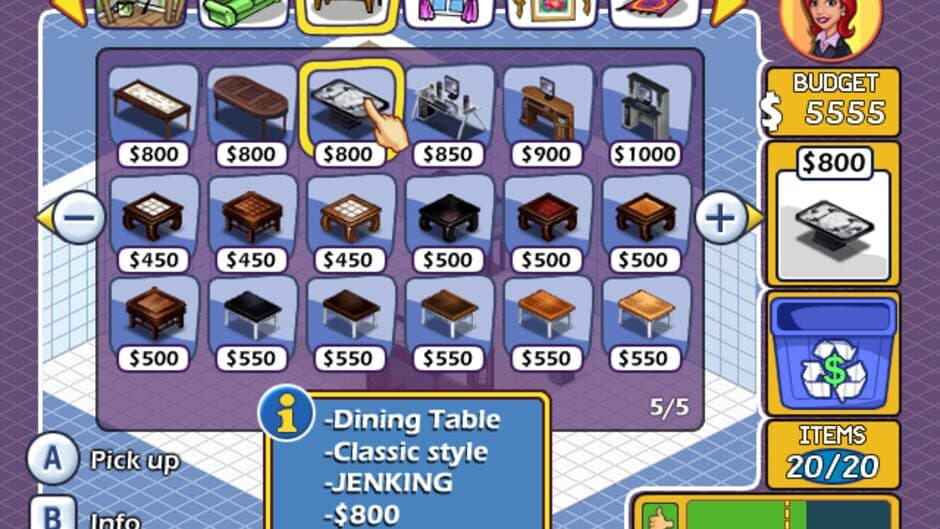Tap the A Pick up button
This screenshot has width=940, height=529.
50,461
